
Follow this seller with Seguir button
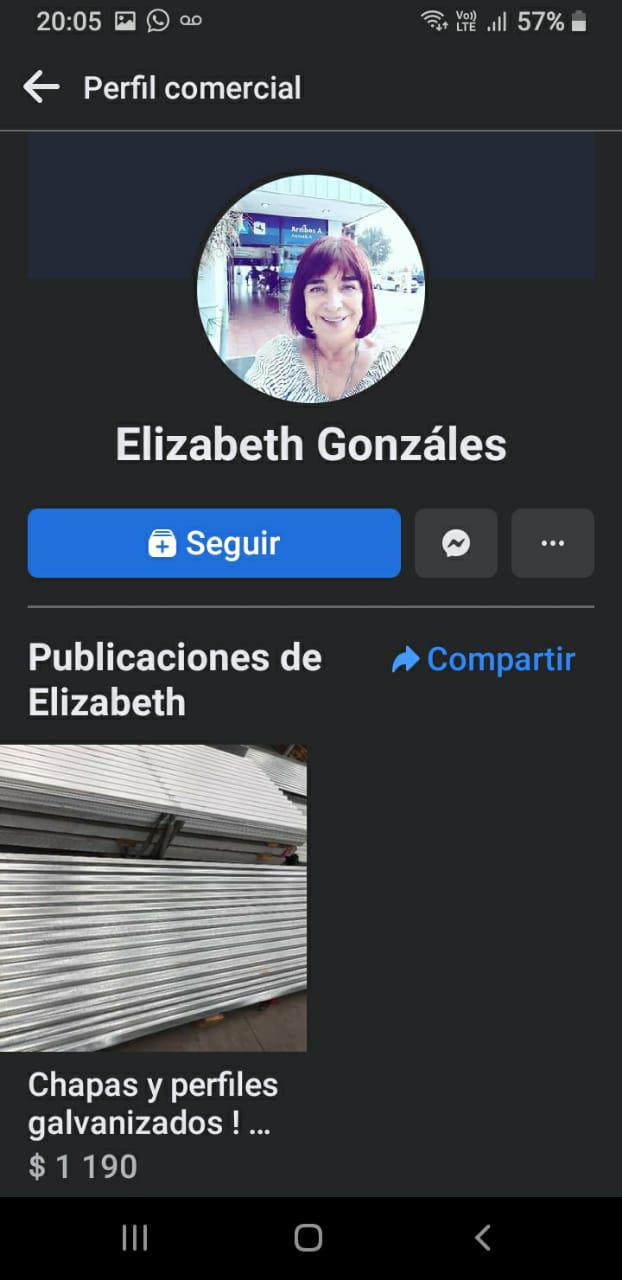point(214,543)
